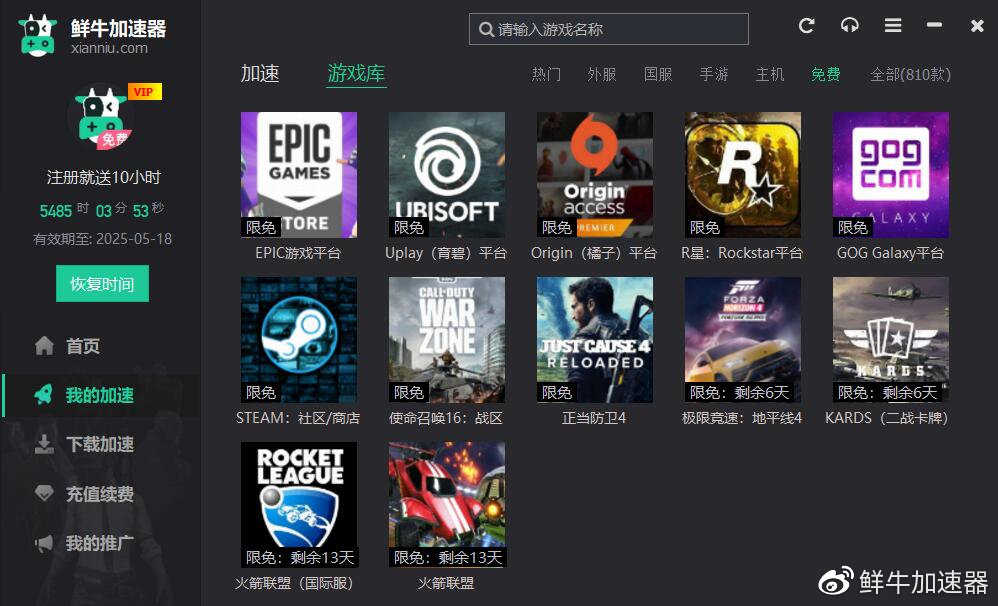The image size is (998, 606).
Task: Open customer support headset icon
Action: 850,26
